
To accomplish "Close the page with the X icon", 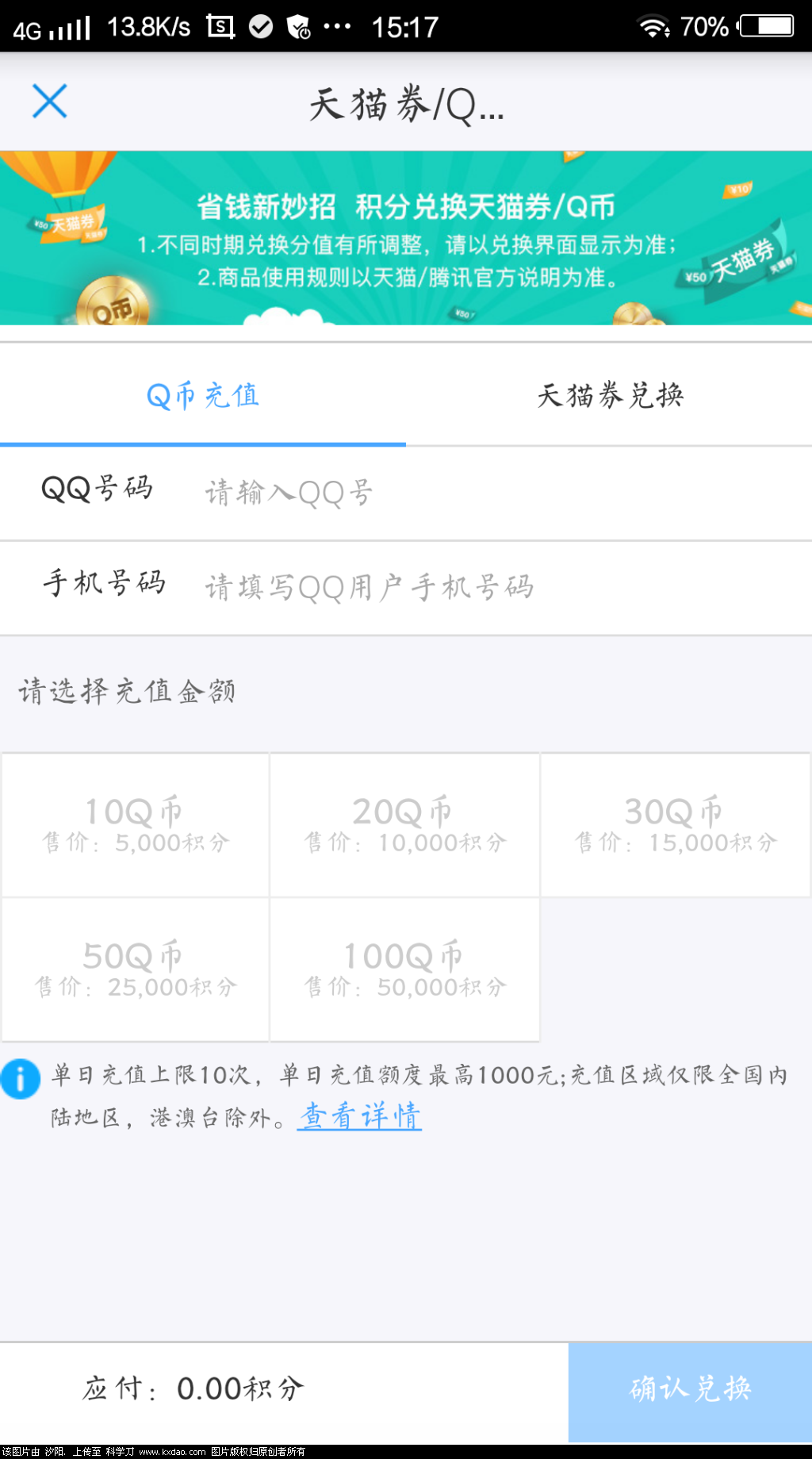I will pos(49,102).
